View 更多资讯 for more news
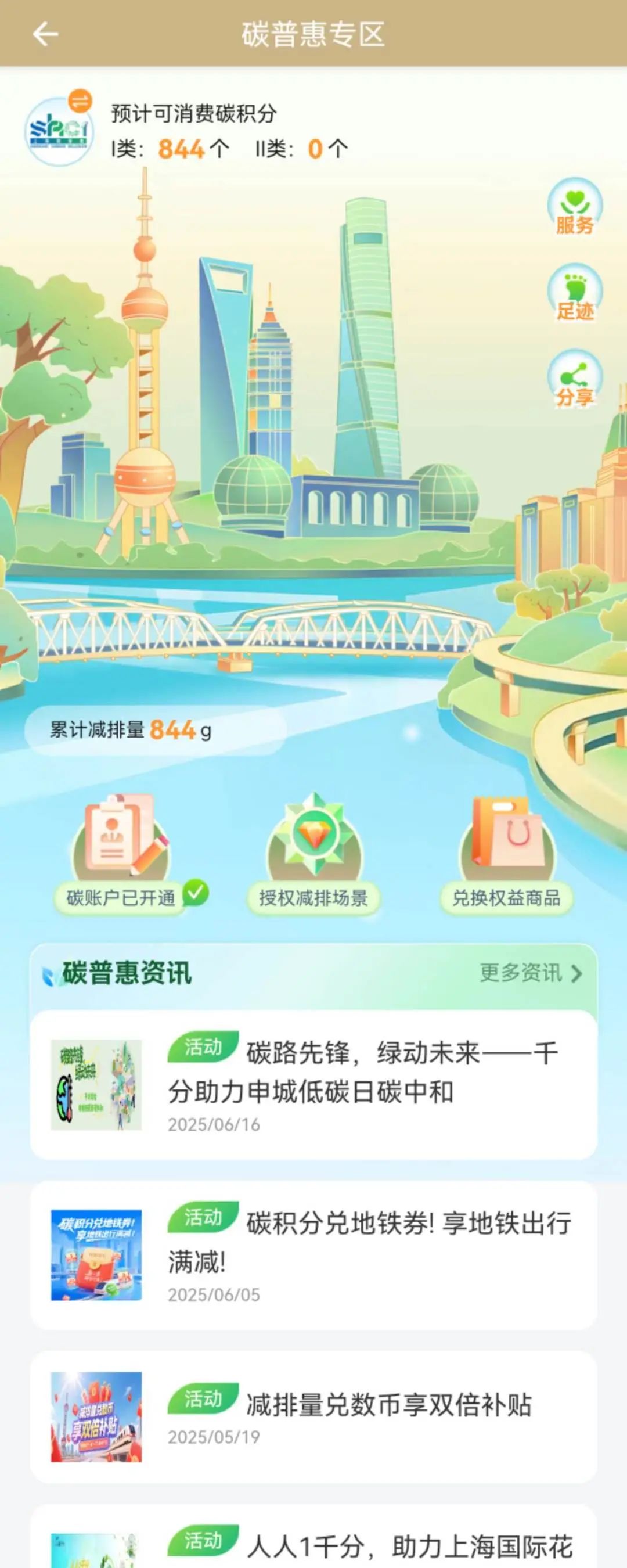 [530, 973]
